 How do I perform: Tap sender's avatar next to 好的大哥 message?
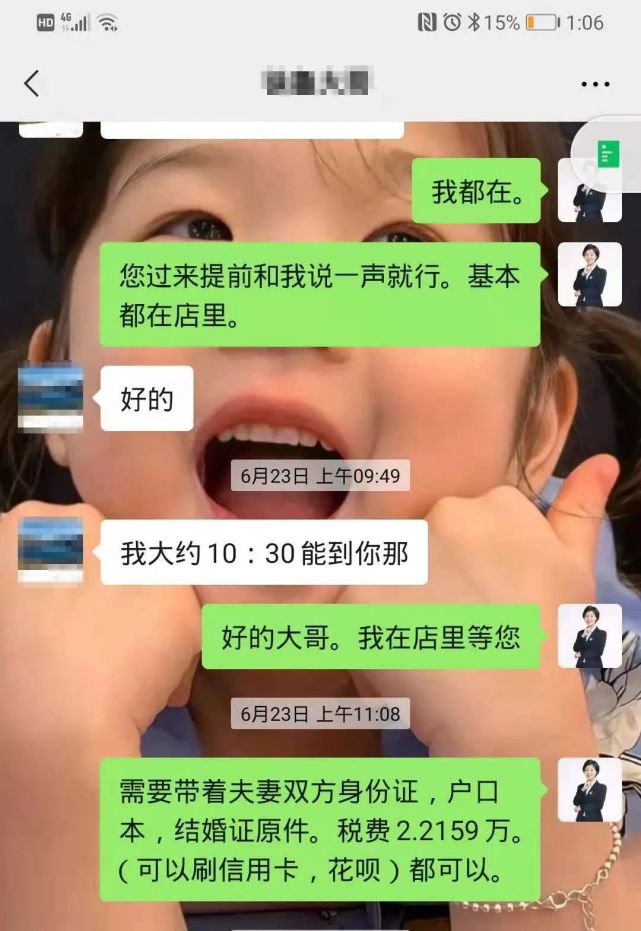click(588, 636)
